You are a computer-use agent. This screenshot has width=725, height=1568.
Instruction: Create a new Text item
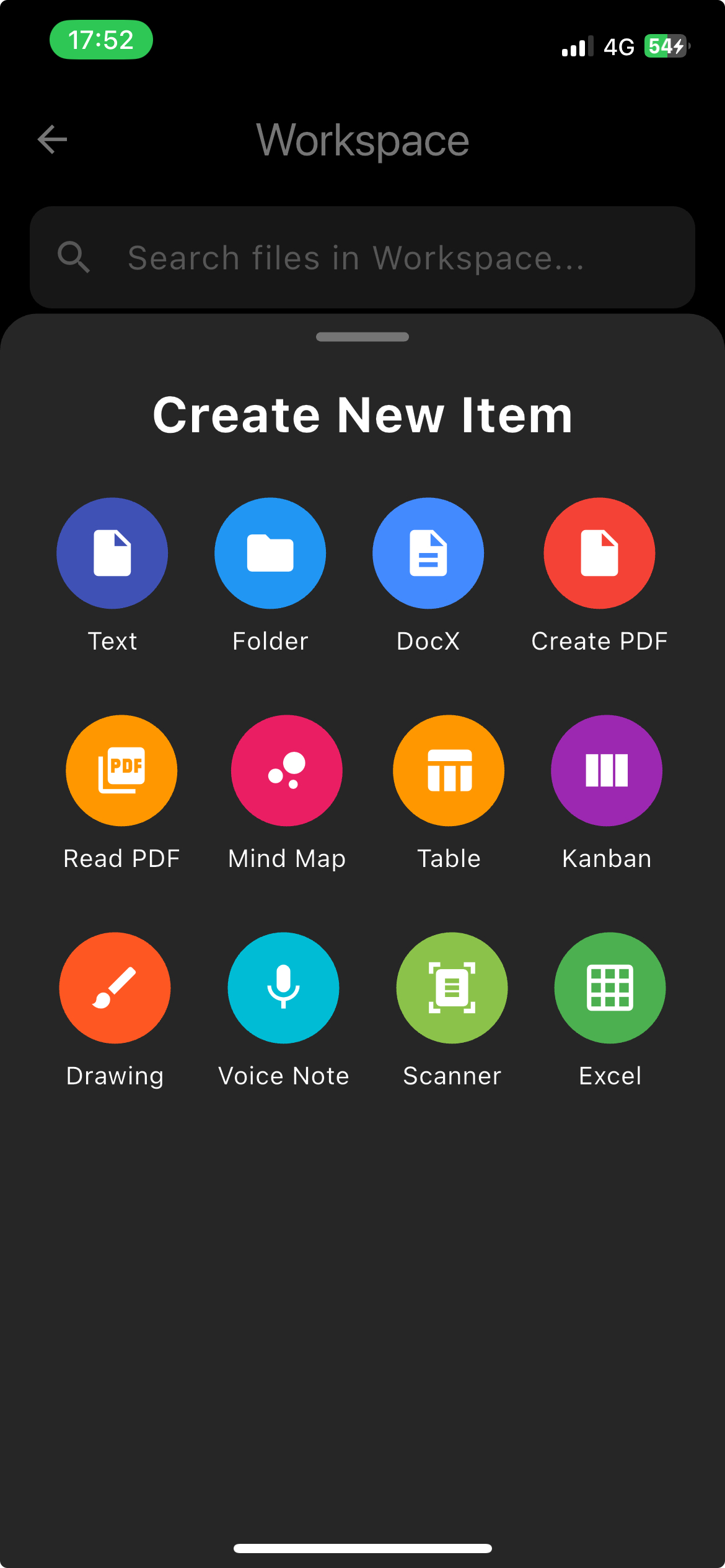click(x=112, y=553)
